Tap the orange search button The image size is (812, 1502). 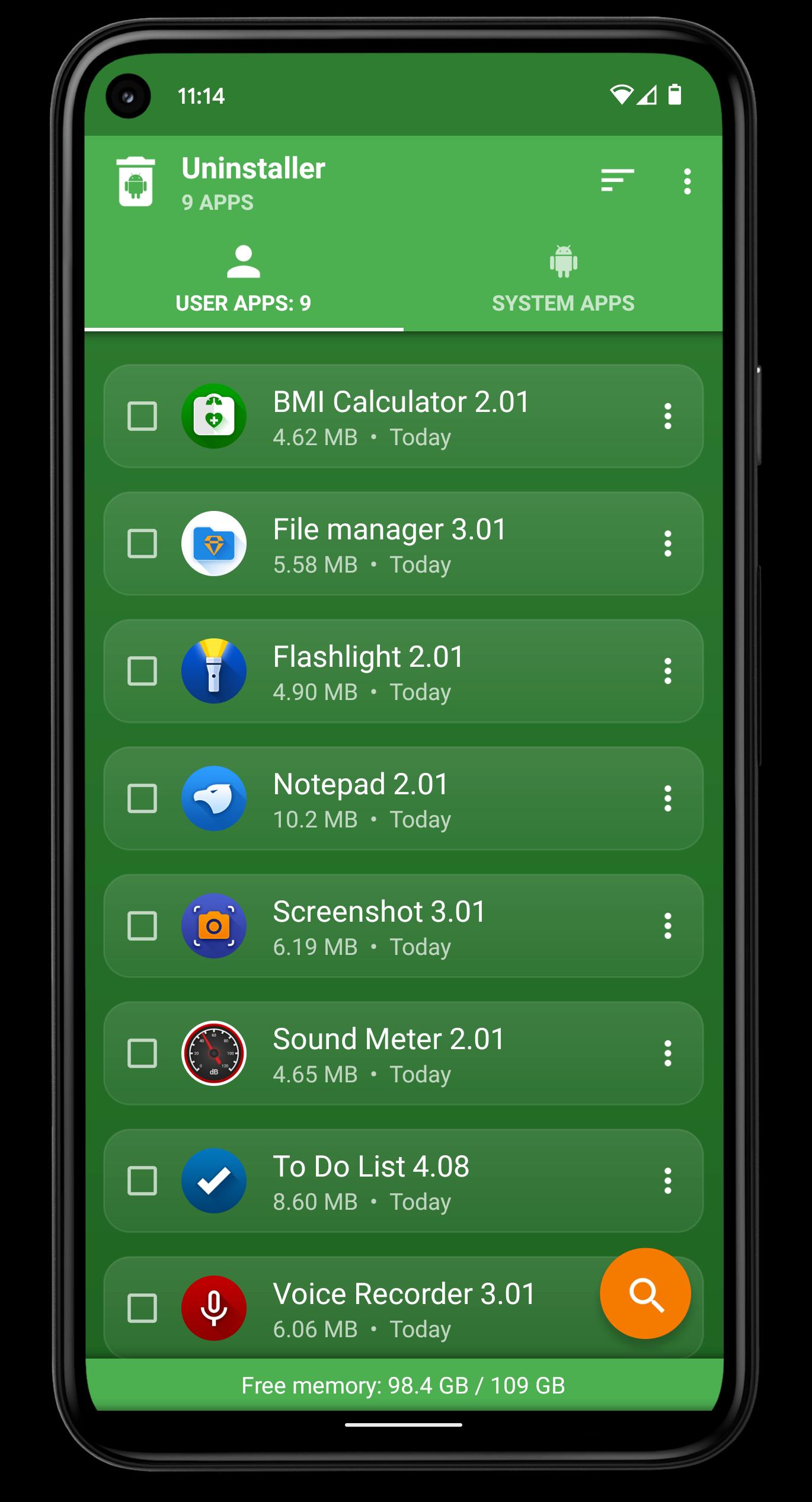(x=645, y=1293)
